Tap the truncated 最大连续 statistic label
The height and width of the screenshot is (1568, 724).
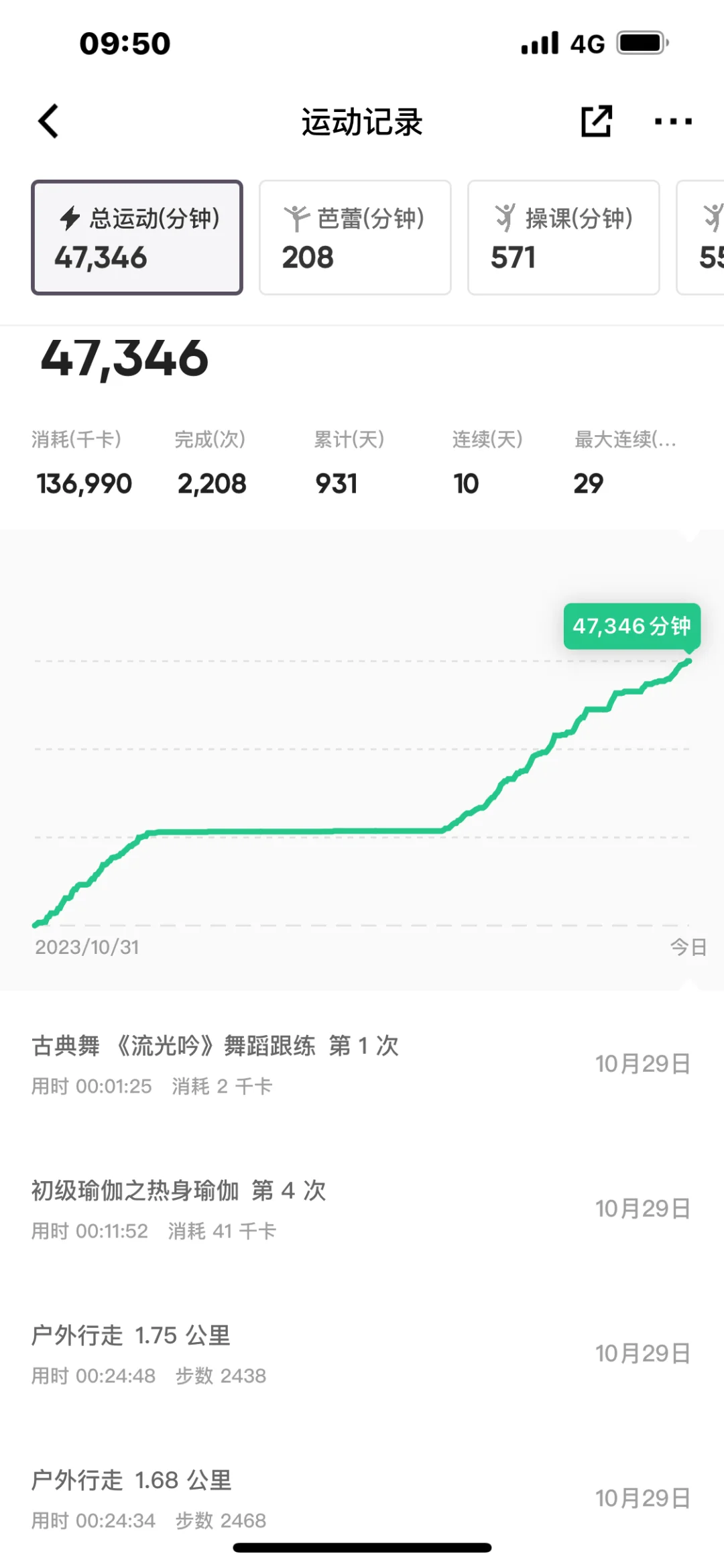623,440
